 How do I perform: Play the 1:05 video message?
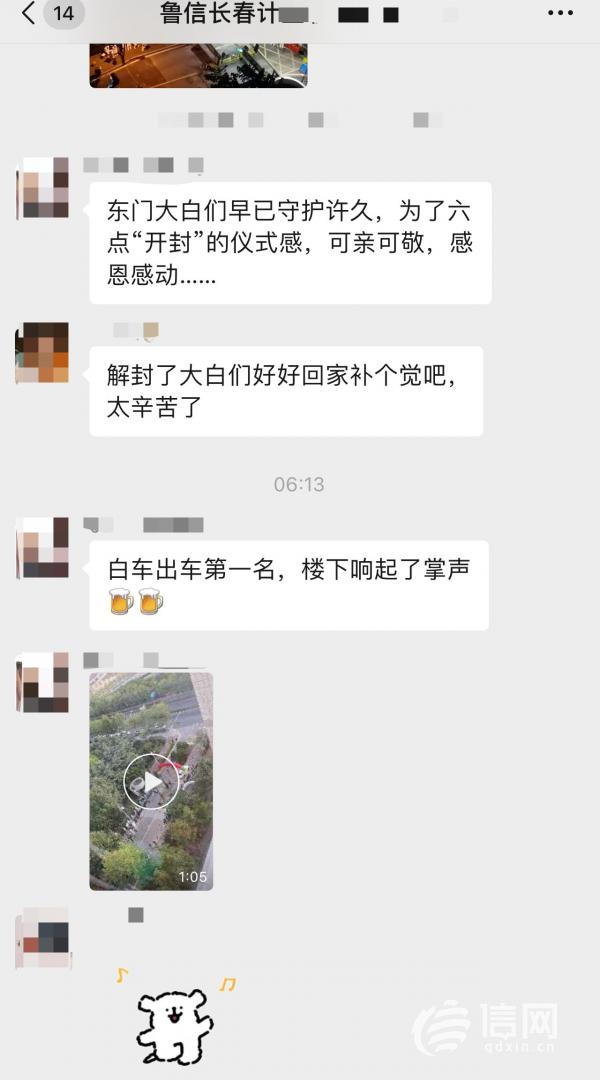(151, 781)
